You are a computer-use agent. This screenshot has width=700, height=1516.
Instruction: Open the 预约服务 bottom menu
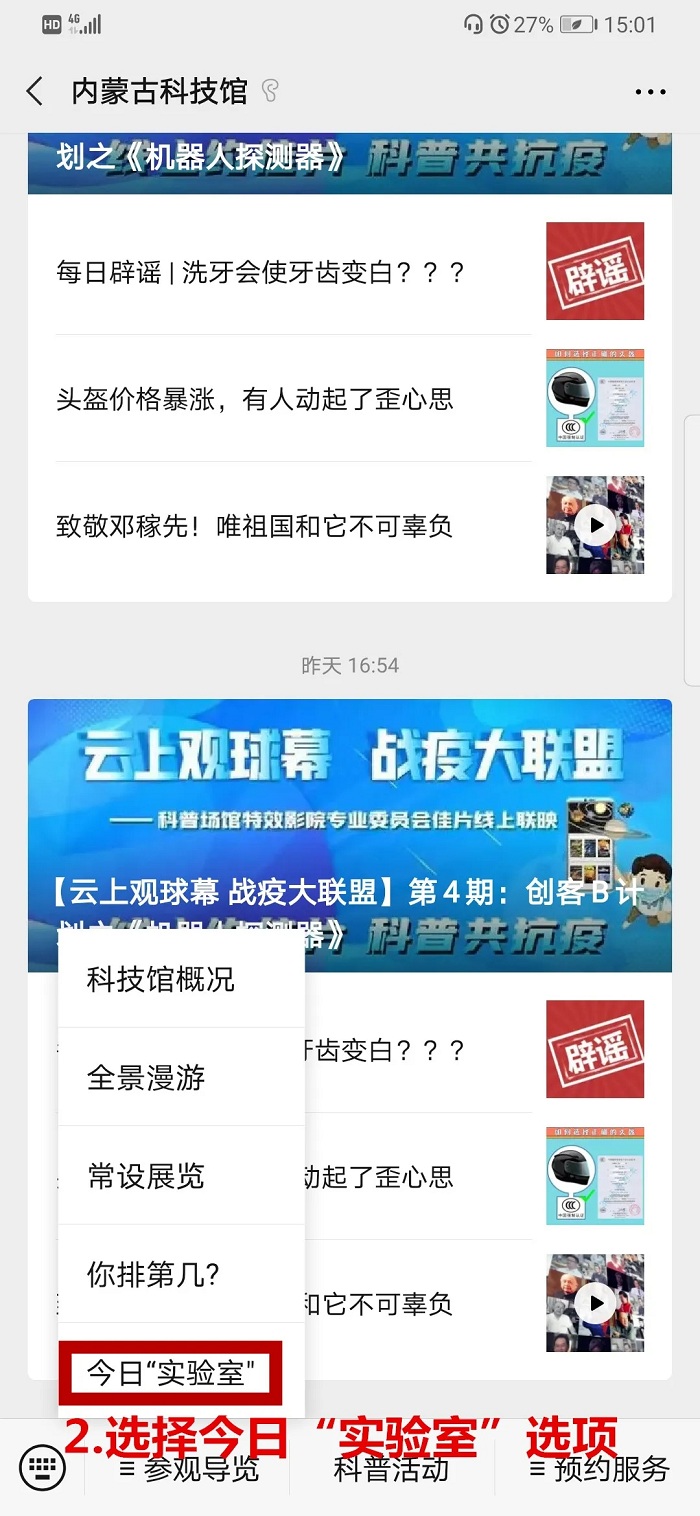598,1469
